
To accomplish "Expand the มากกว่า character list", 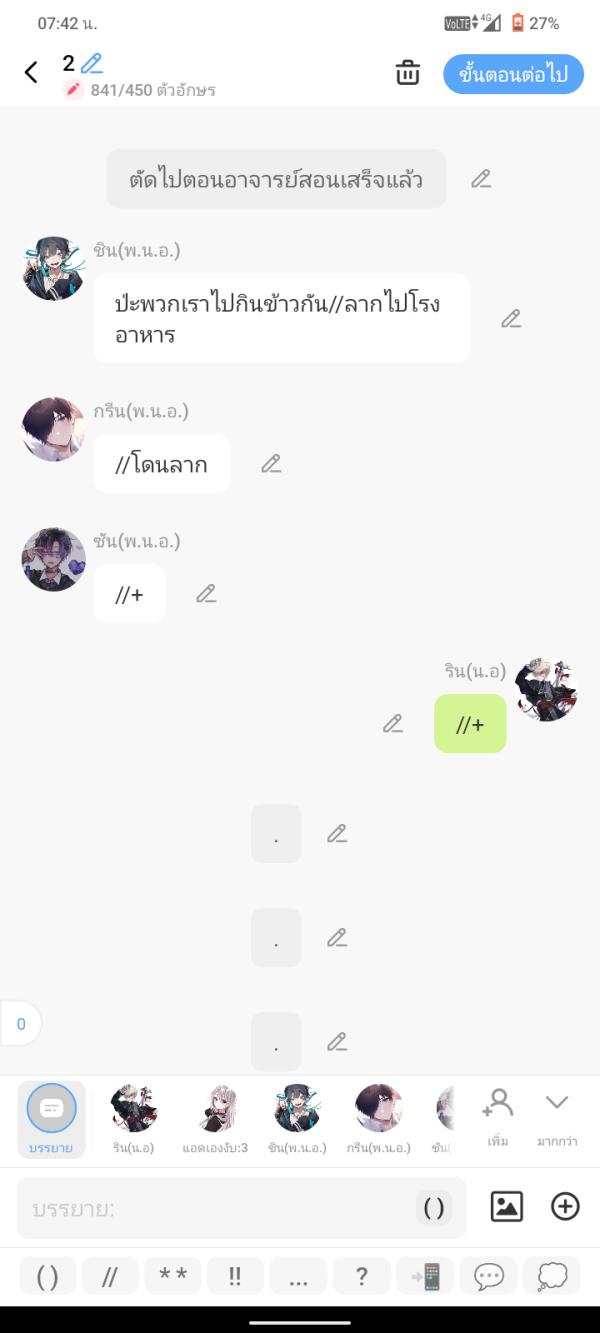I will coord(556,1116).
